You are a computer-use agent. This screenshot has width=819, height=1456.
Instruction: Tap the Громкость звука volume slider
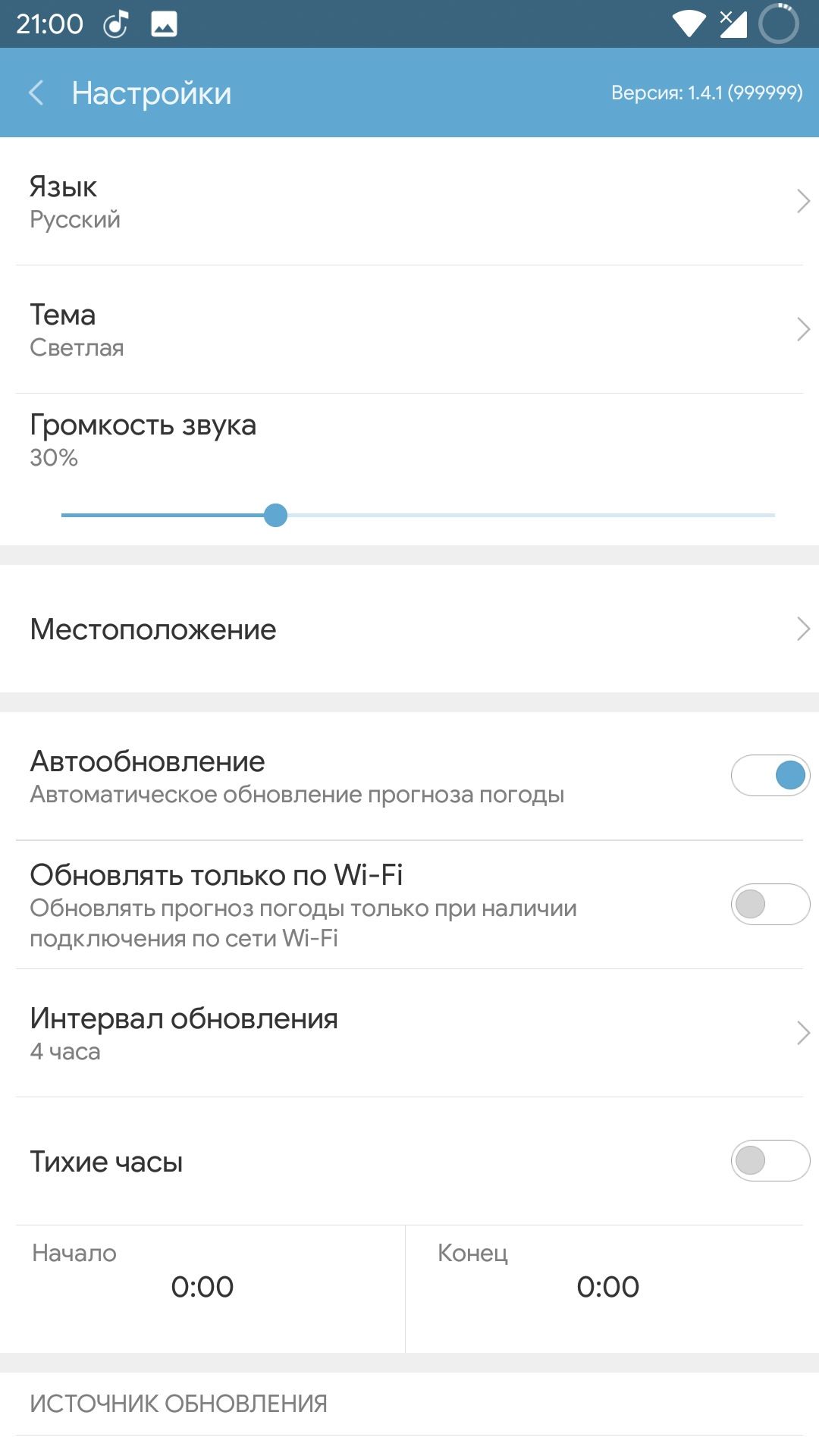pos(417,515)
